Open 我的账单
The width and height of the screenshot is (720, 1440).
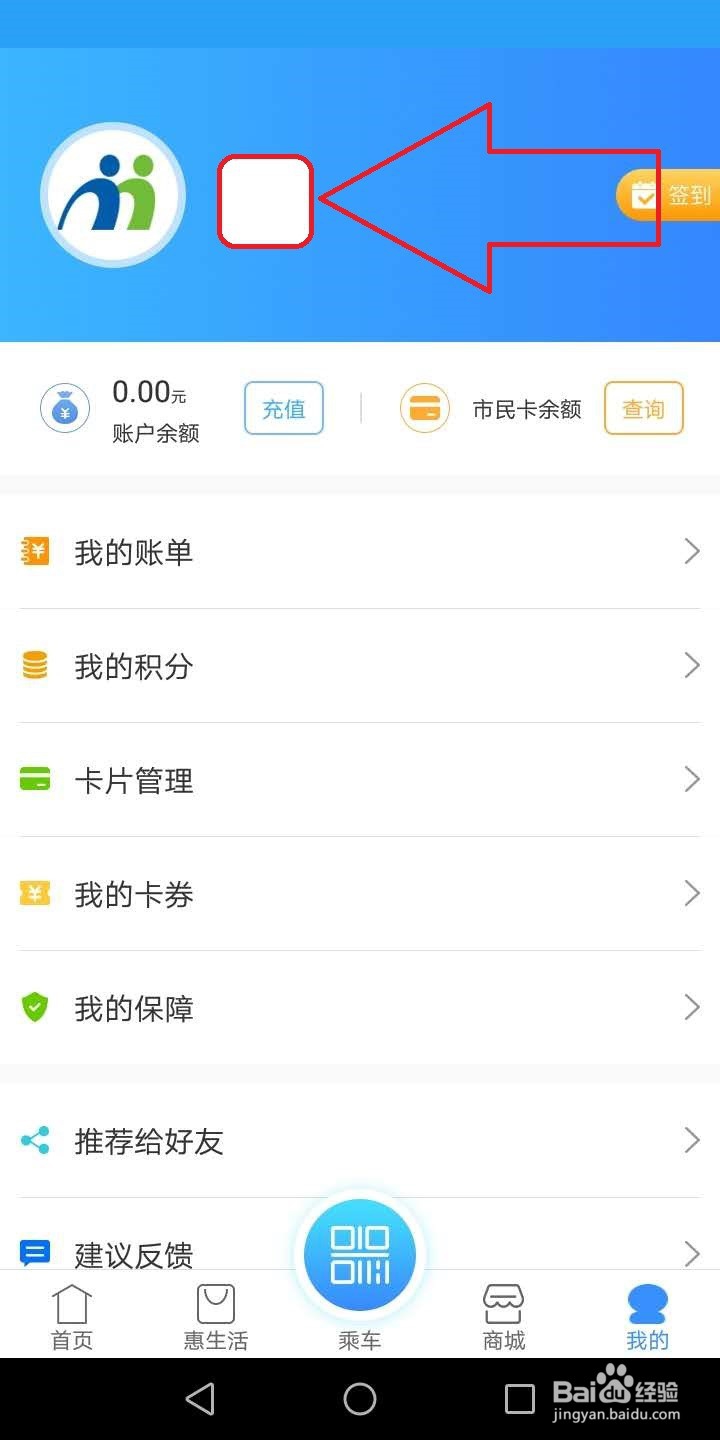click(x=360, y=552)
